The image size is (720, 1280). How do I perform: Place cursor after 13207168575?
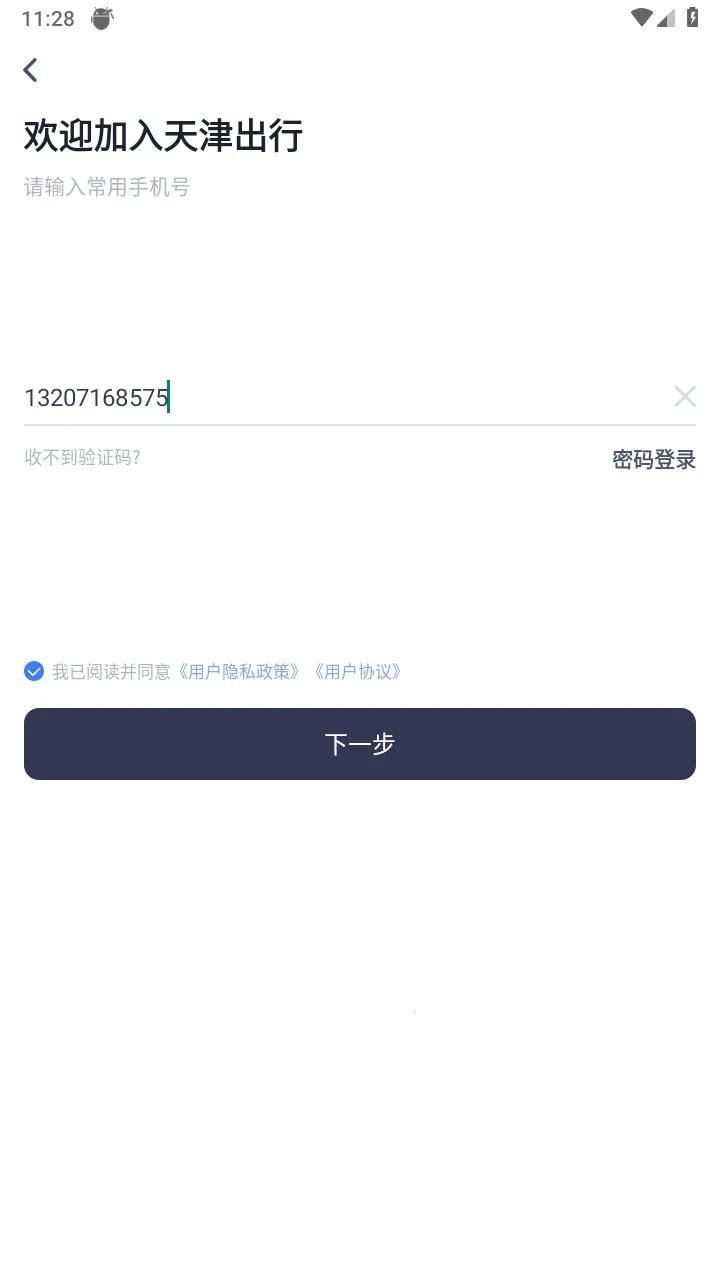170,396
